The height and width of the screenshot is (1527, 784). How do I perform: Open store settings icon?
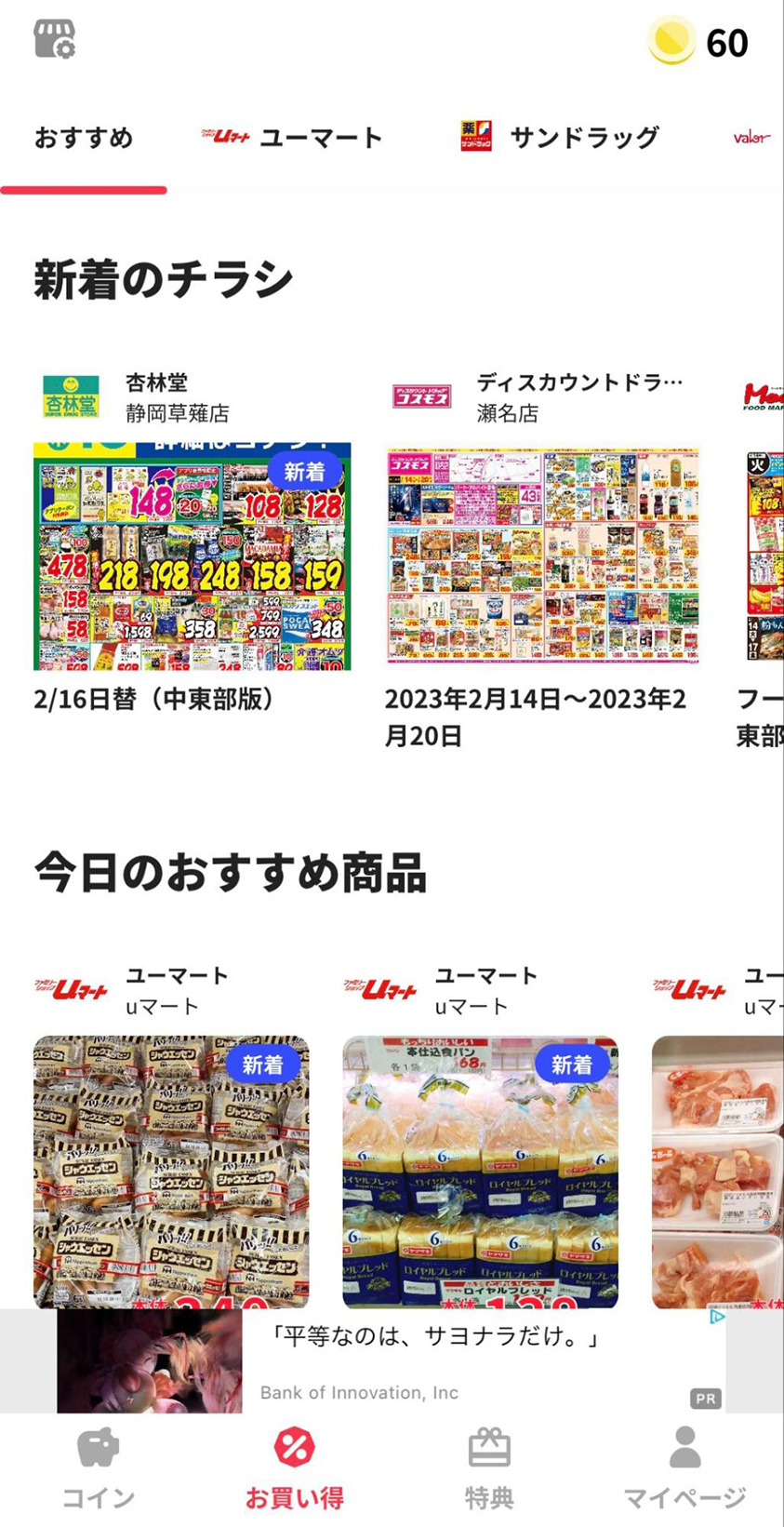(x=54, y=40)
